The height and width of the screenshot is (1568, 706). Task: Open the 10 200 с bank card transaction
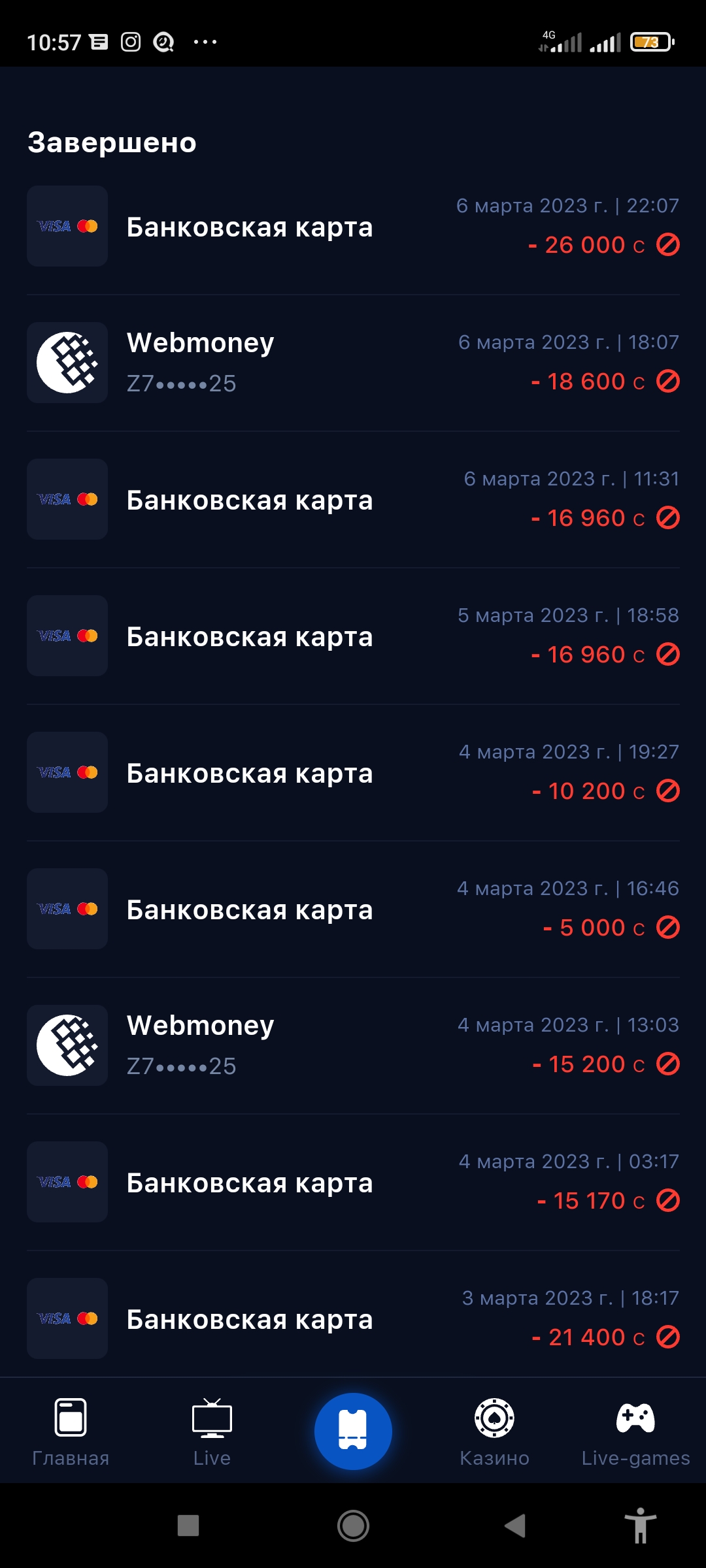pos(353,773)
